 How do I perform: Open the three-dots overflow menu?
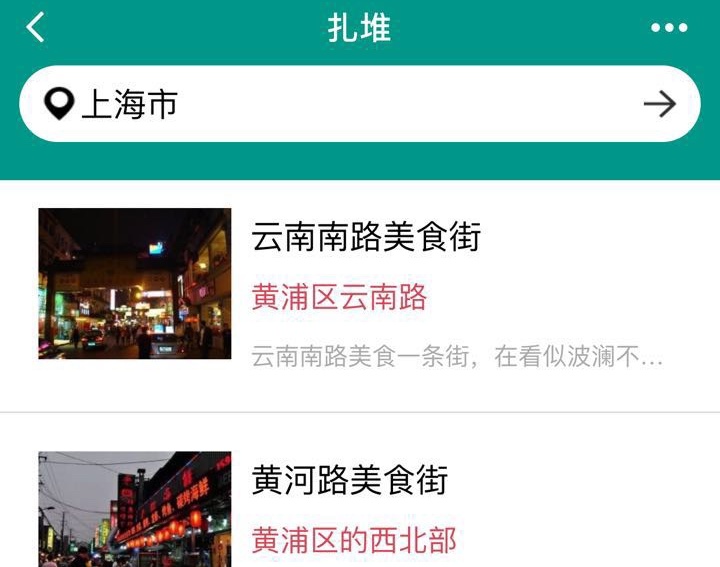click(669, 27)
